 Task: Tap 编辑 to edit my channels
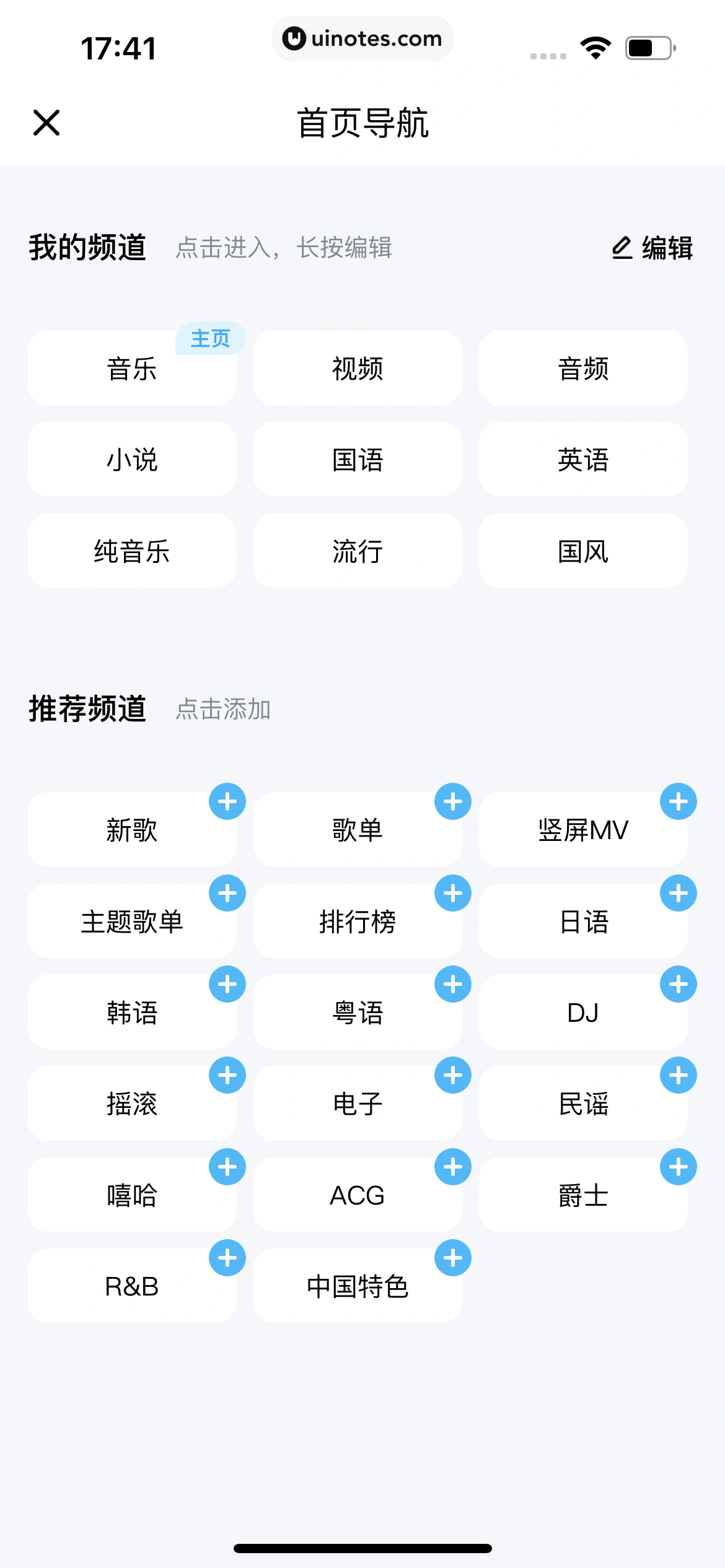click(652, 248)
